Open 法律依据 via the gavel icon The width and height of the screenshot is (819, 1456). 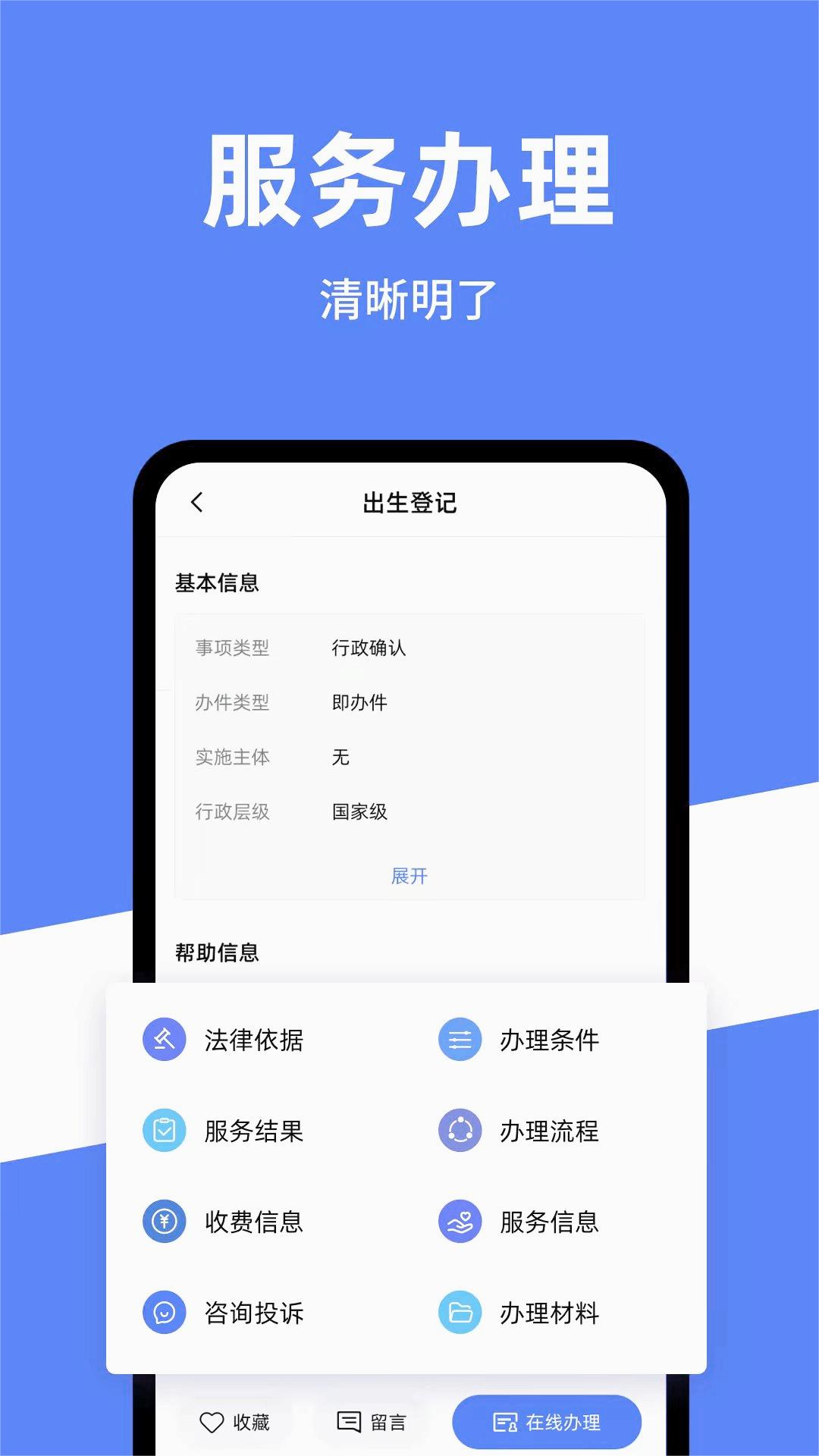(x=163, y=1042)
